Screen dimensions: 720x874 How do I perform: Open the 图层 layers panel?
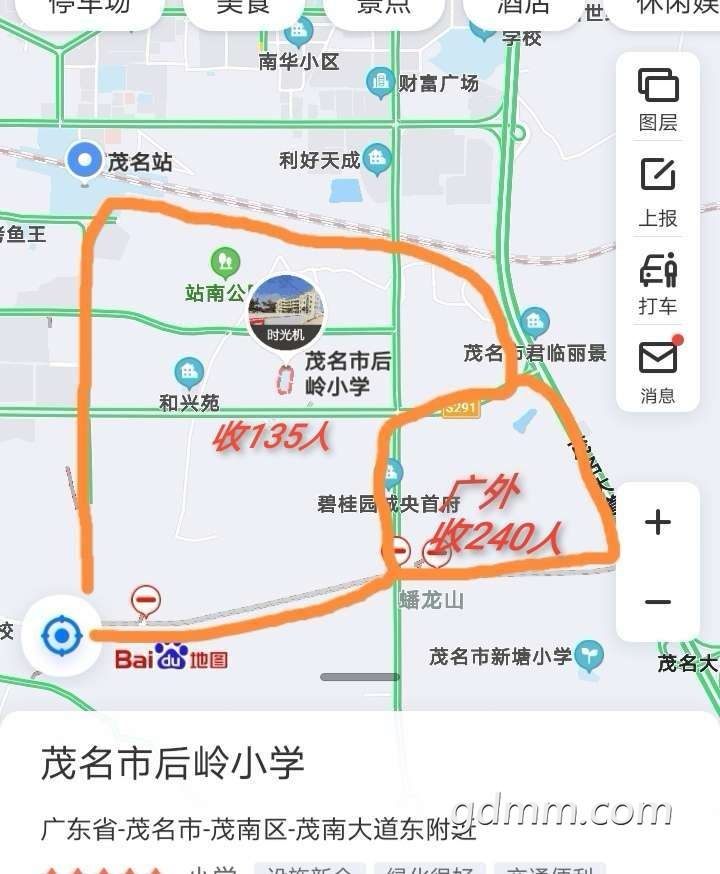658,99
